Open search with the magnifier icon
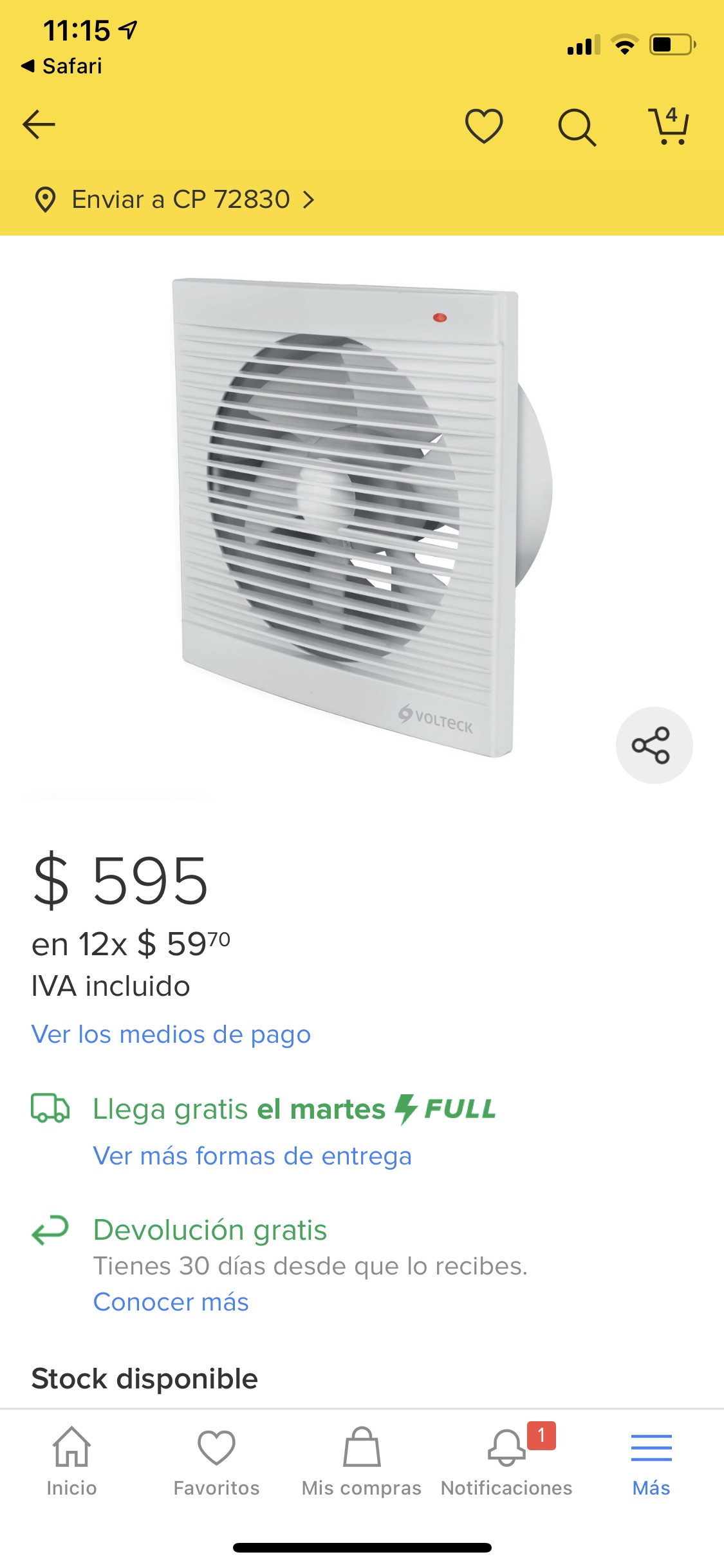This screenshot has height=1568, width=724. (577, 127)
